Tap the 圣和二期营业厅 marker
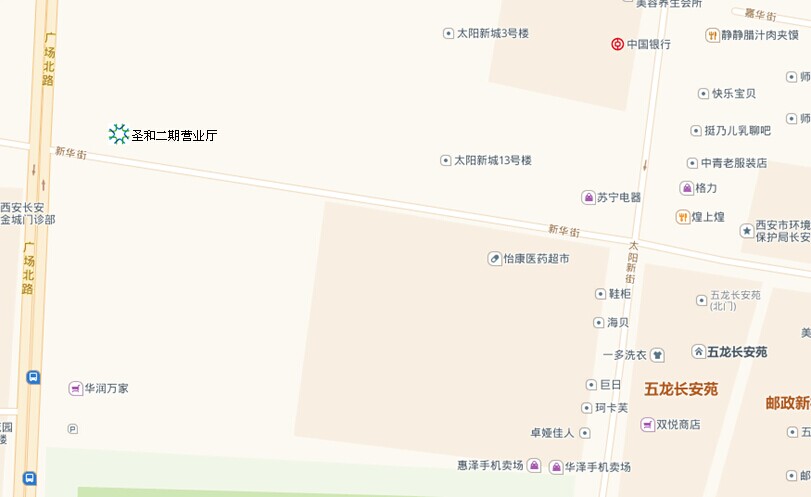 point(119,134)
